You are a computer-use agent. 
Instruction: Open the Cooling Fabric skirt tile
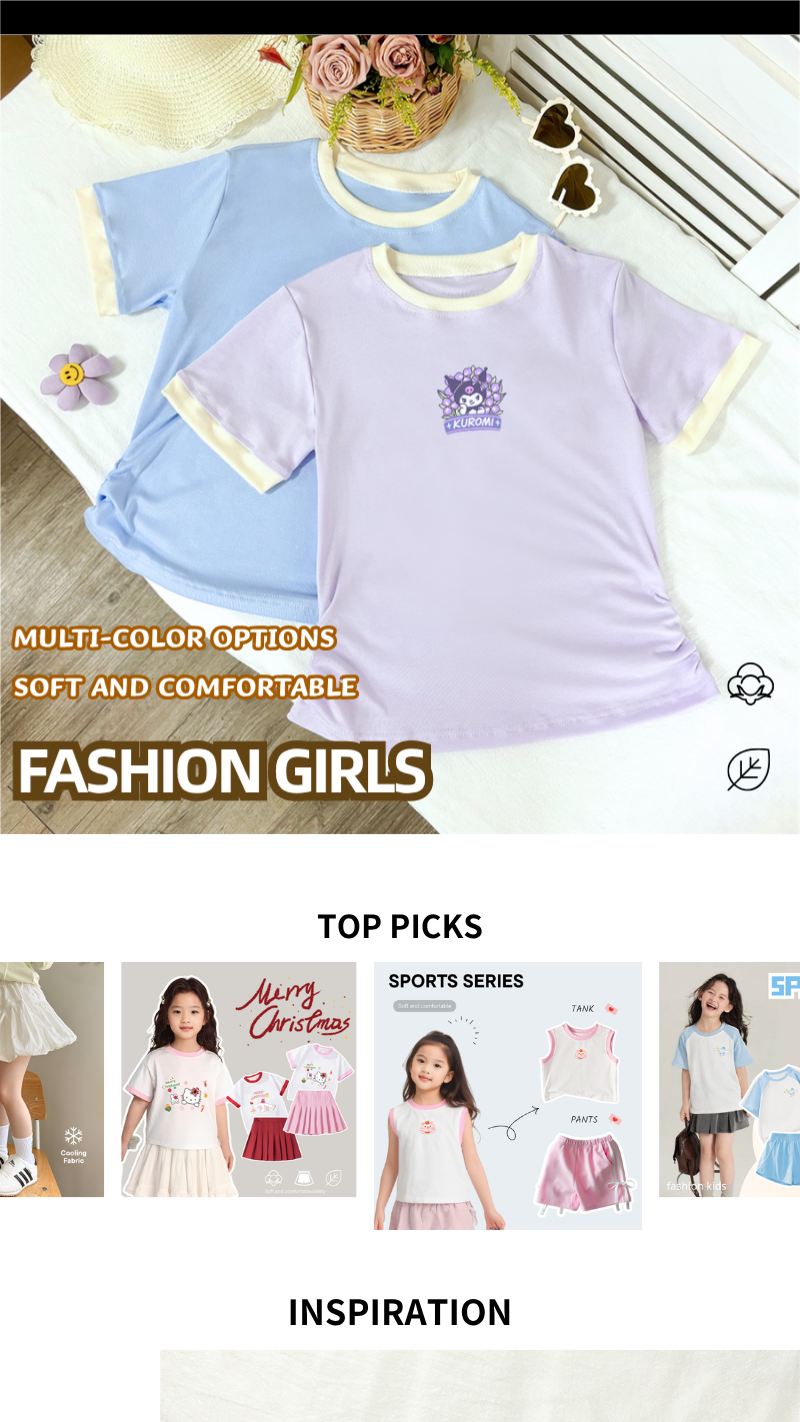[51, 1080]
